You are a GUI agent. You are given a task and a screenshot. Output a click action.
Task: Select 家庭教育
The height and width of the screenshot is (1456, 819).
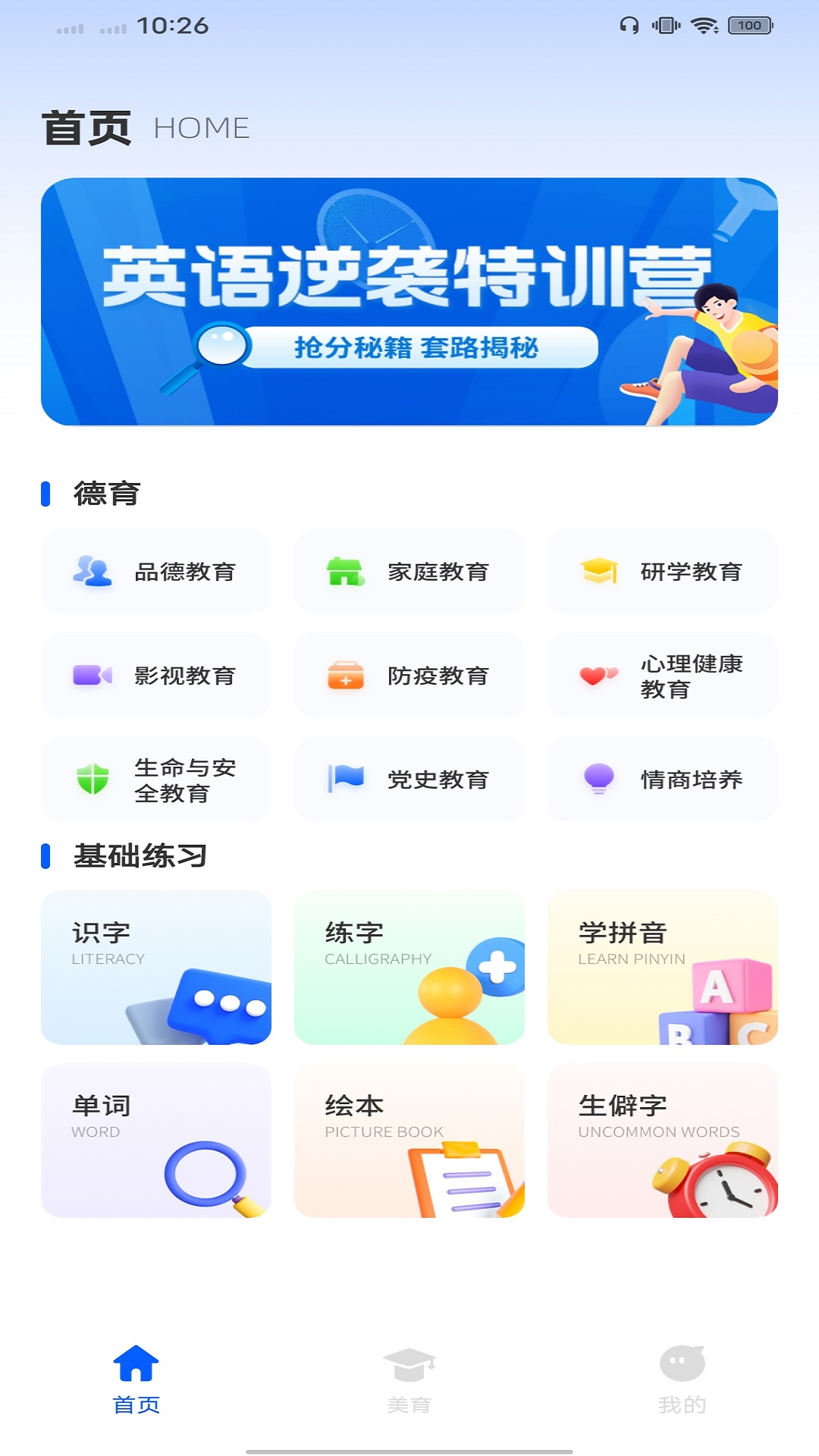(409, 571)
